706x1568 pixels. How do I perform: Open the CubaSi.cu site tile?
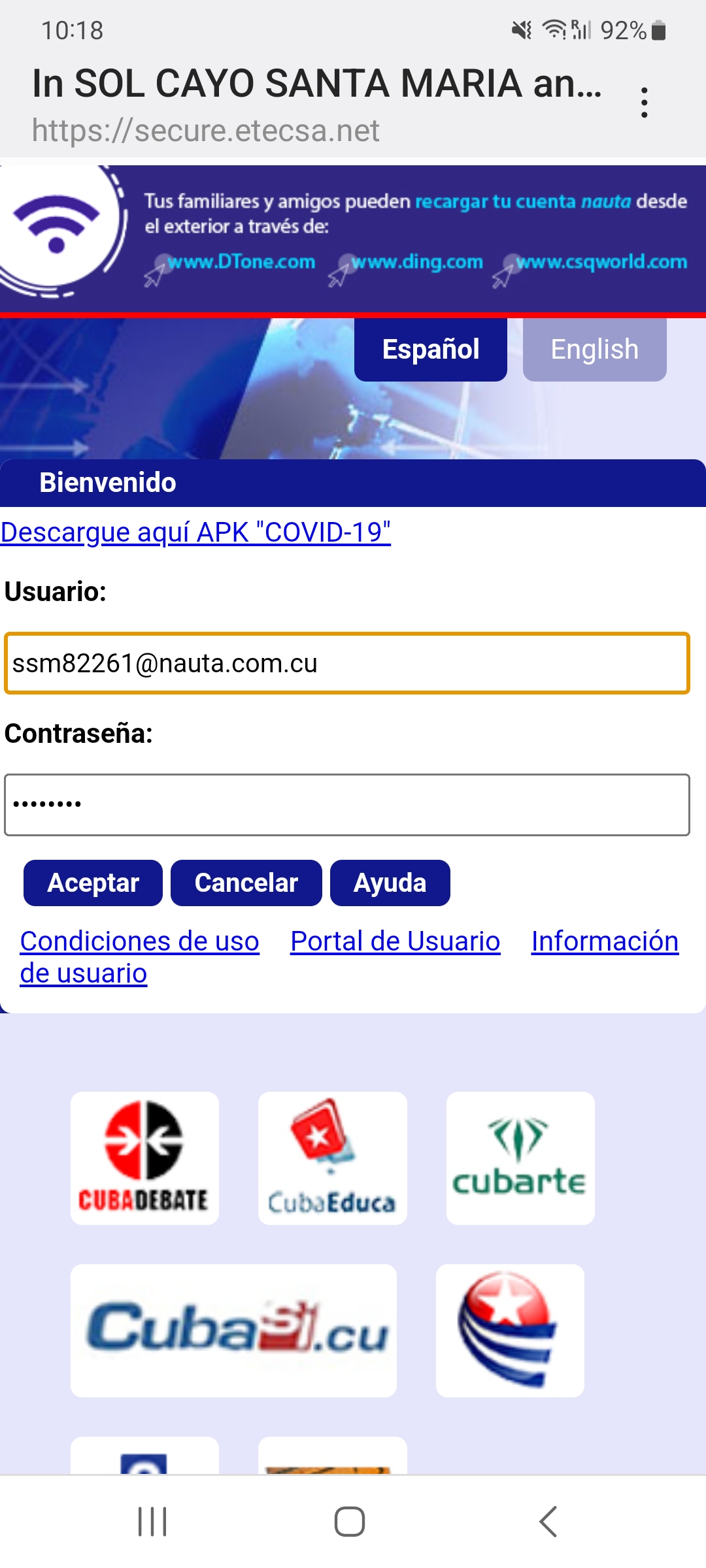pos(233,1331)
